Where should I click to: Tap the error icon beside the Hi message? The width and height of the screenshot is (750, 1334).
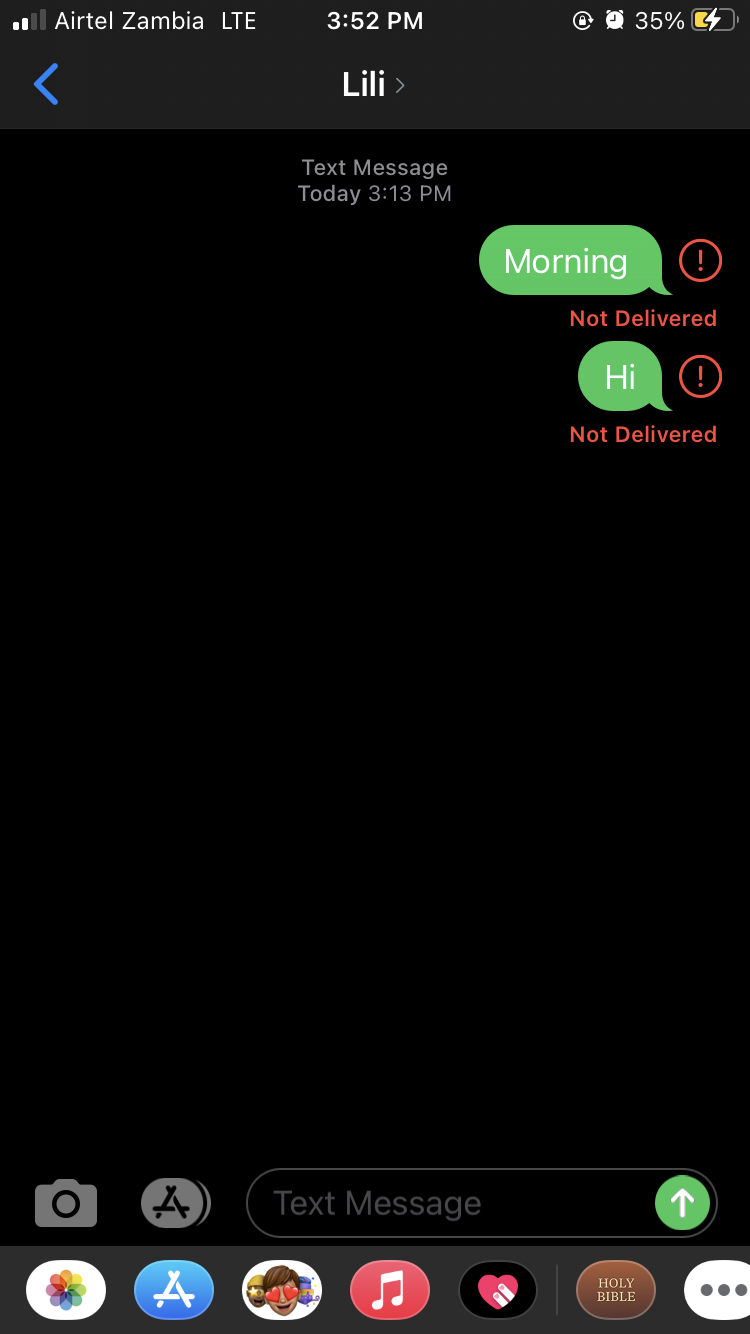(700, 377)
